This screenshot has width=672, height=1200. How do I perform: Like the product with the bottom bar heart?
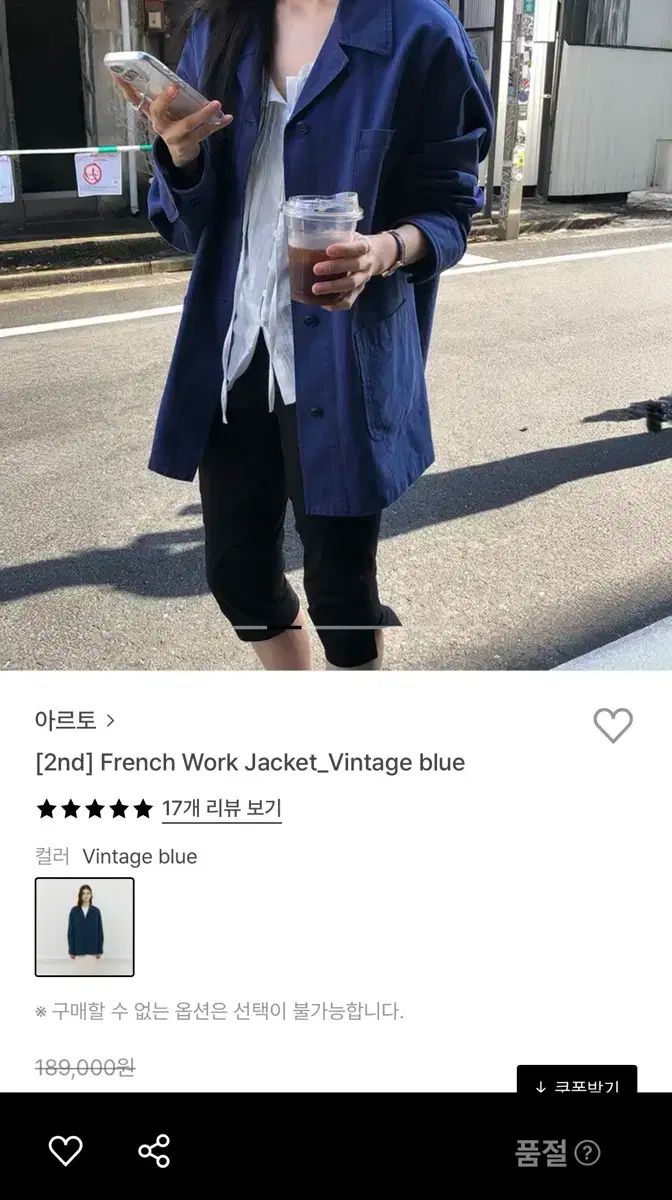[66, 1151]
